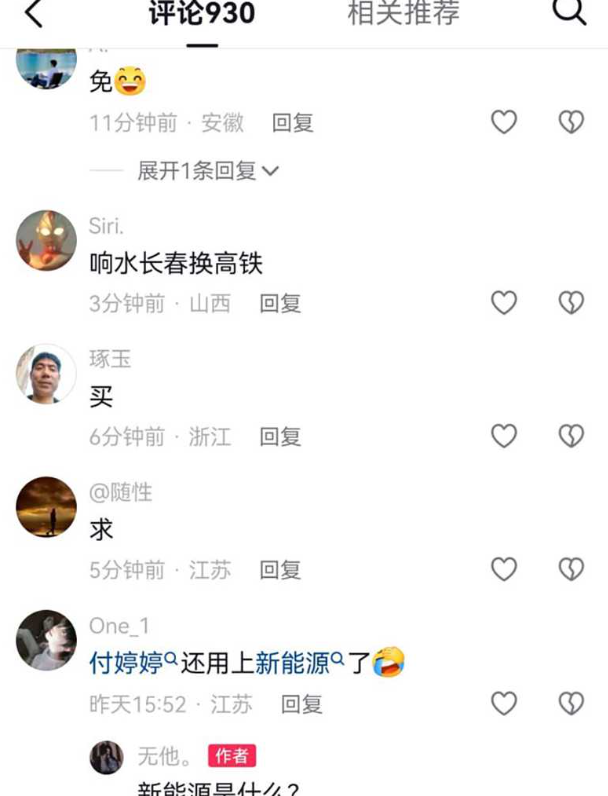Open Siri.'s profile avatar
This screenshot has width=608, height=796.
click(x=47, y=240)
